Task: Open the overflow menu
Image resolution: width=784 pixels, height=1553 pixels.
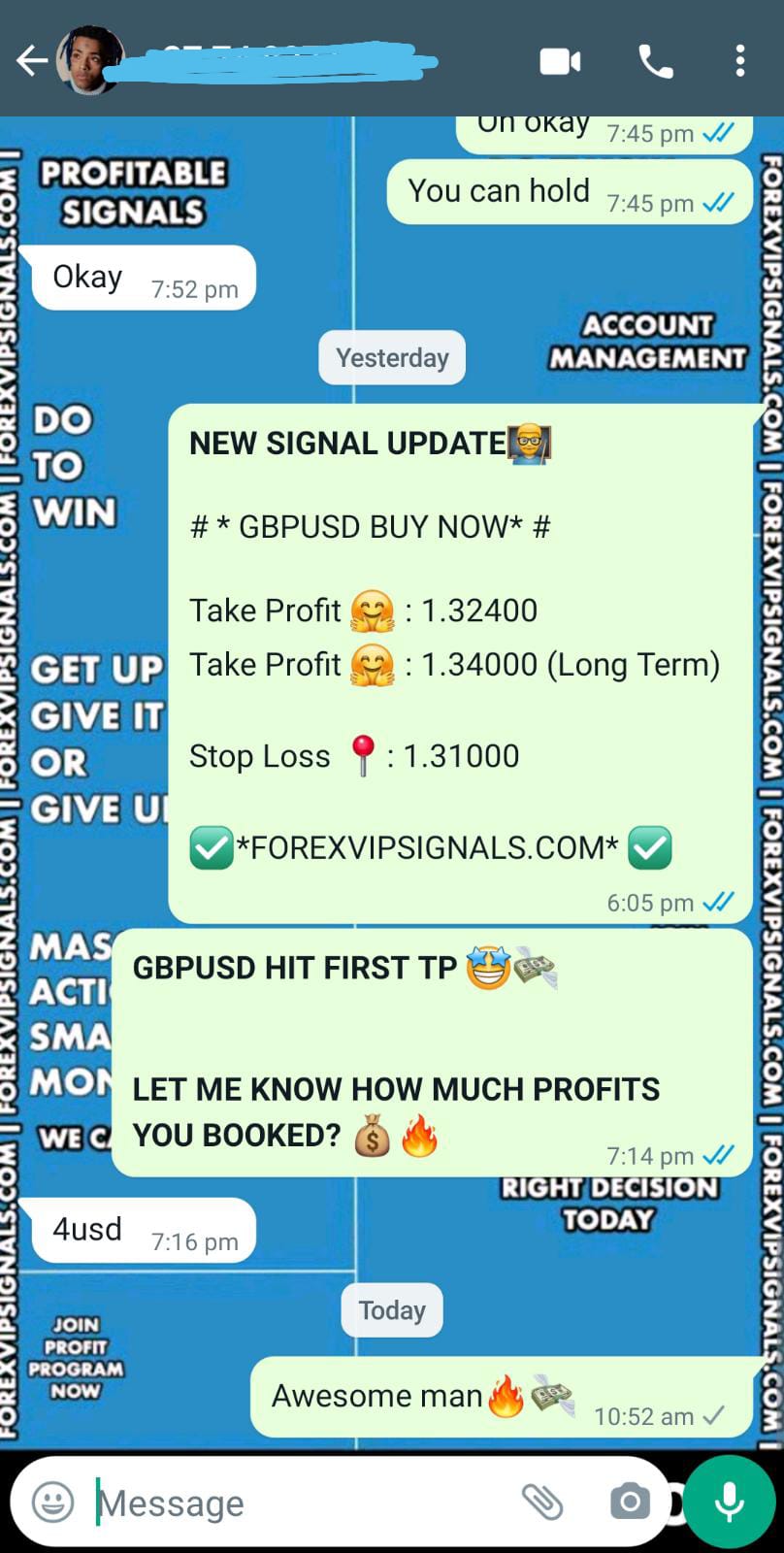Action: click(740, 61)
